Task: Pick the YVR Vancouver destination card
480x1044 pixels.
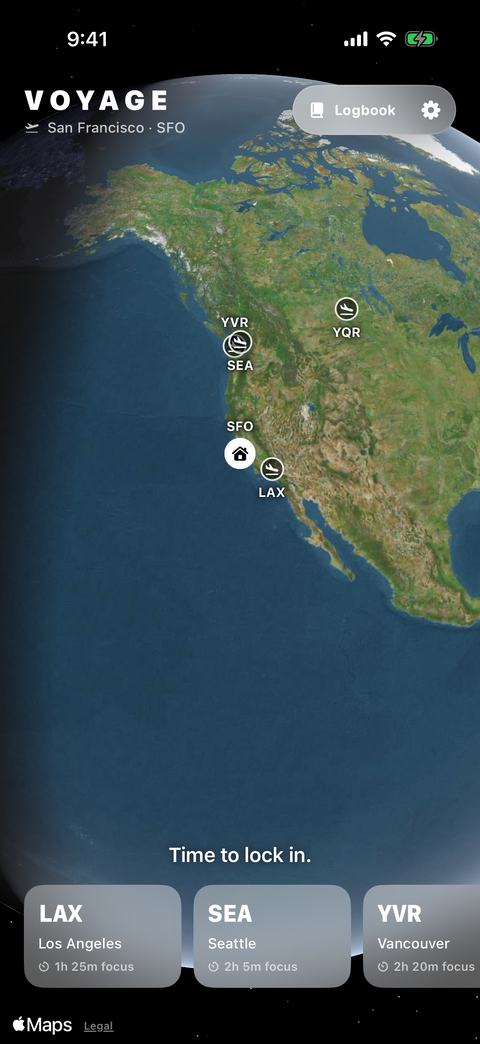Action: click(x=422, y=935)
